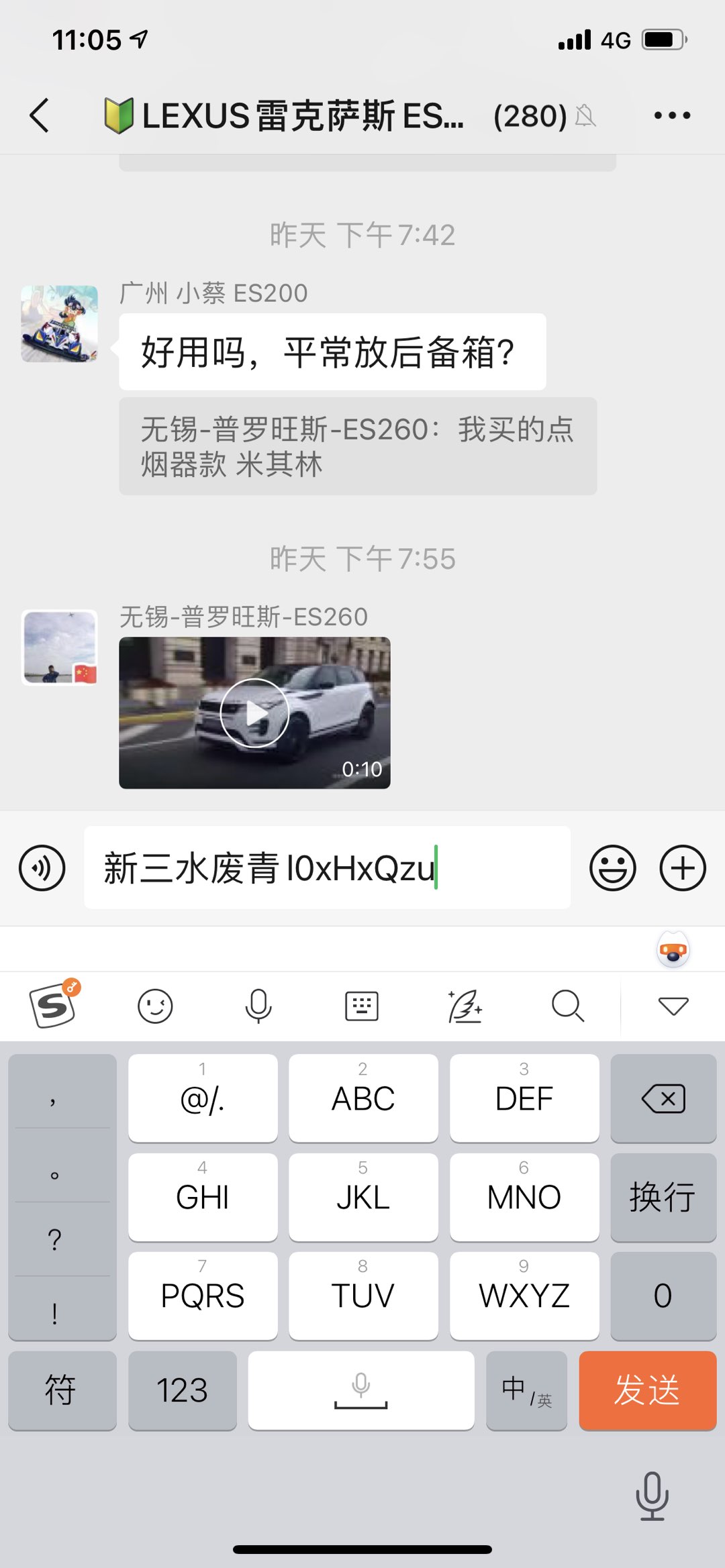Open the emoji sticker panel
Image resolution: width=725 pixels, height=1568 pixels.
(x=612, y=868)
